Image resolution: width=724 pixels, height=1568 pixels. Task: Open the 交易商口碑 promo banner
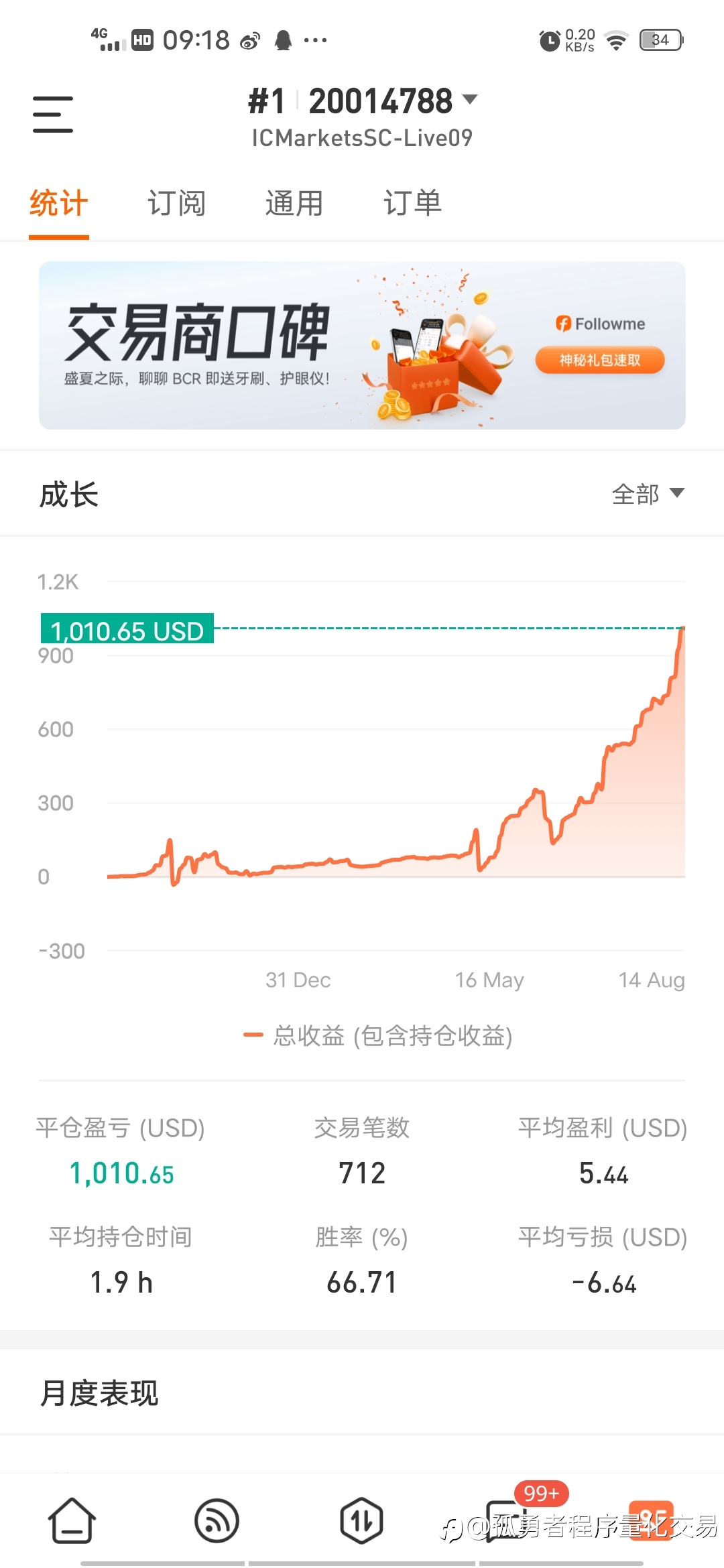point(362,345)
